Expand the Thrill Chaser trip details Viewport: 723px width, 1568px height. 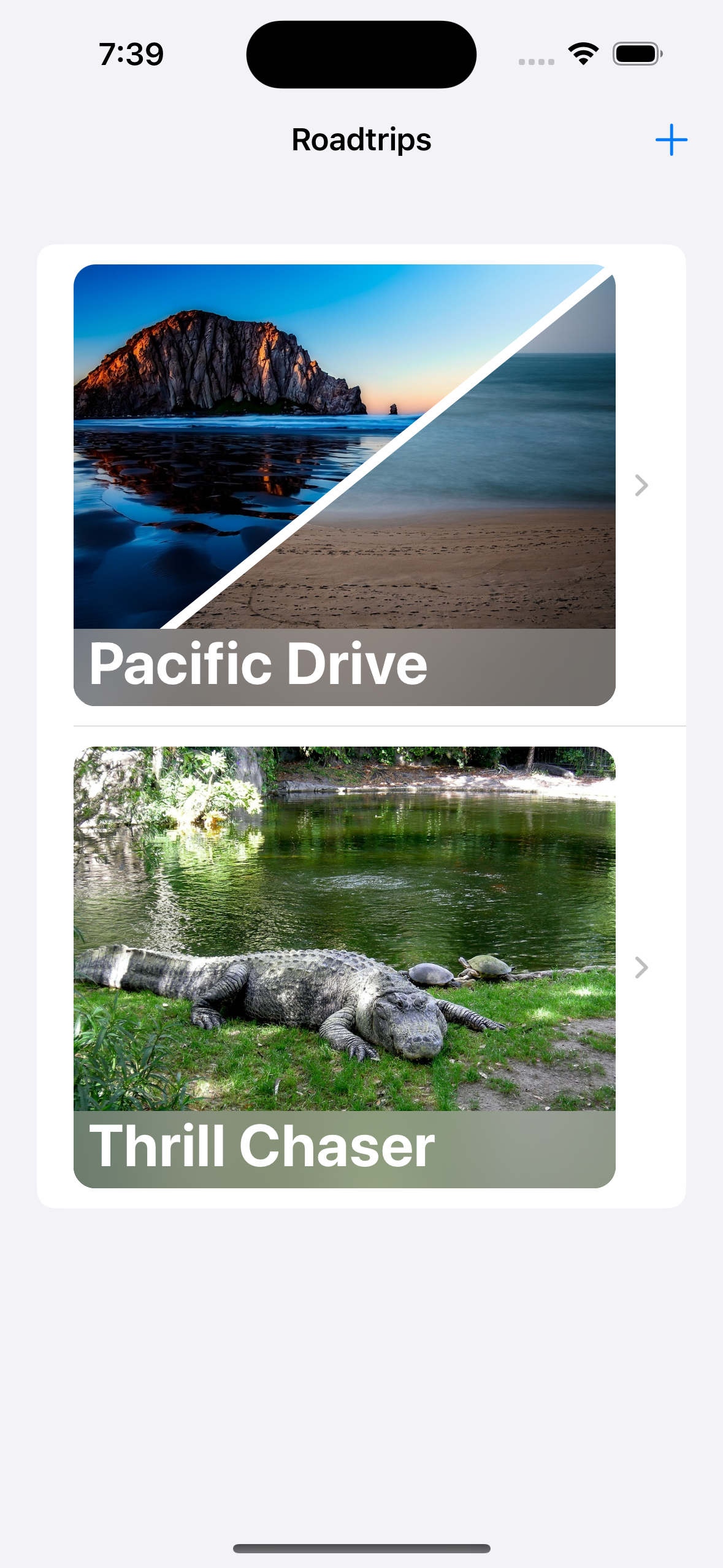pyautogui.click(x=641, y=968)
